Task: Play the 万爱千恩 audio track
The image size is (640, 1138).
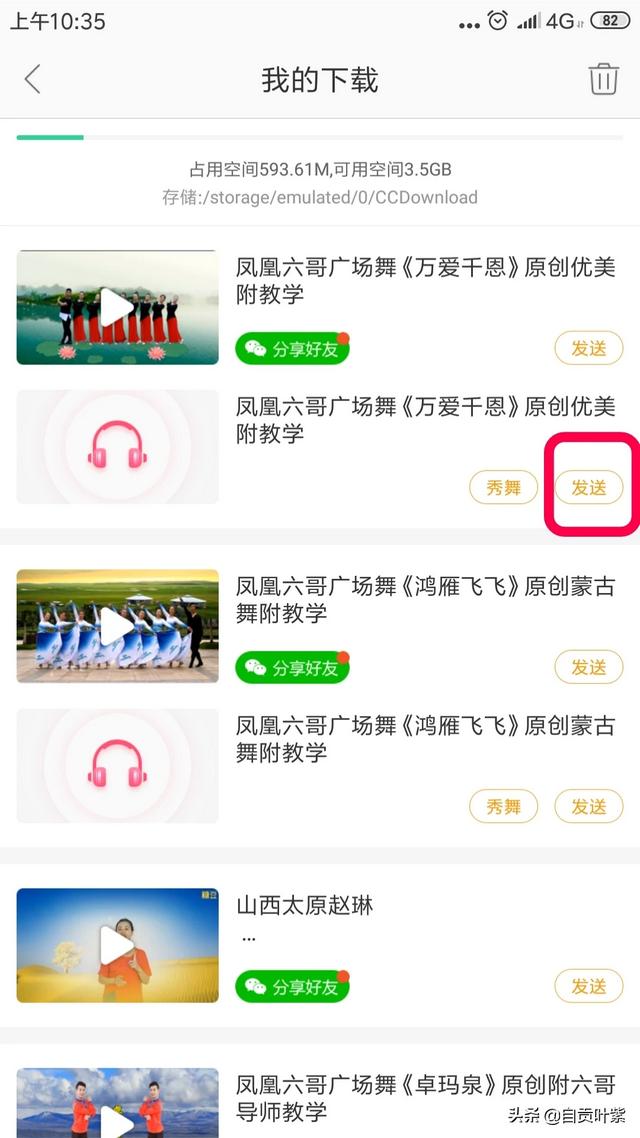Action: click(x=117, y=446)
